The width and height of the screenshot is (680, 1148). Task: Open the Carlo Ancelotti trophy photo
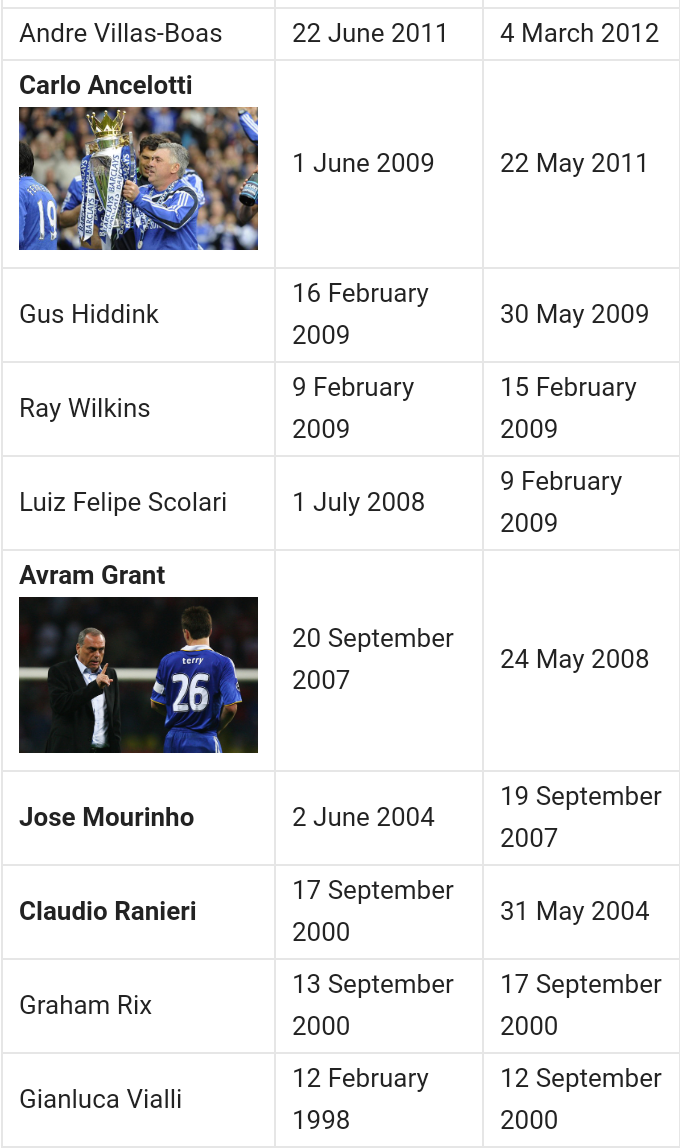[138, 178]
